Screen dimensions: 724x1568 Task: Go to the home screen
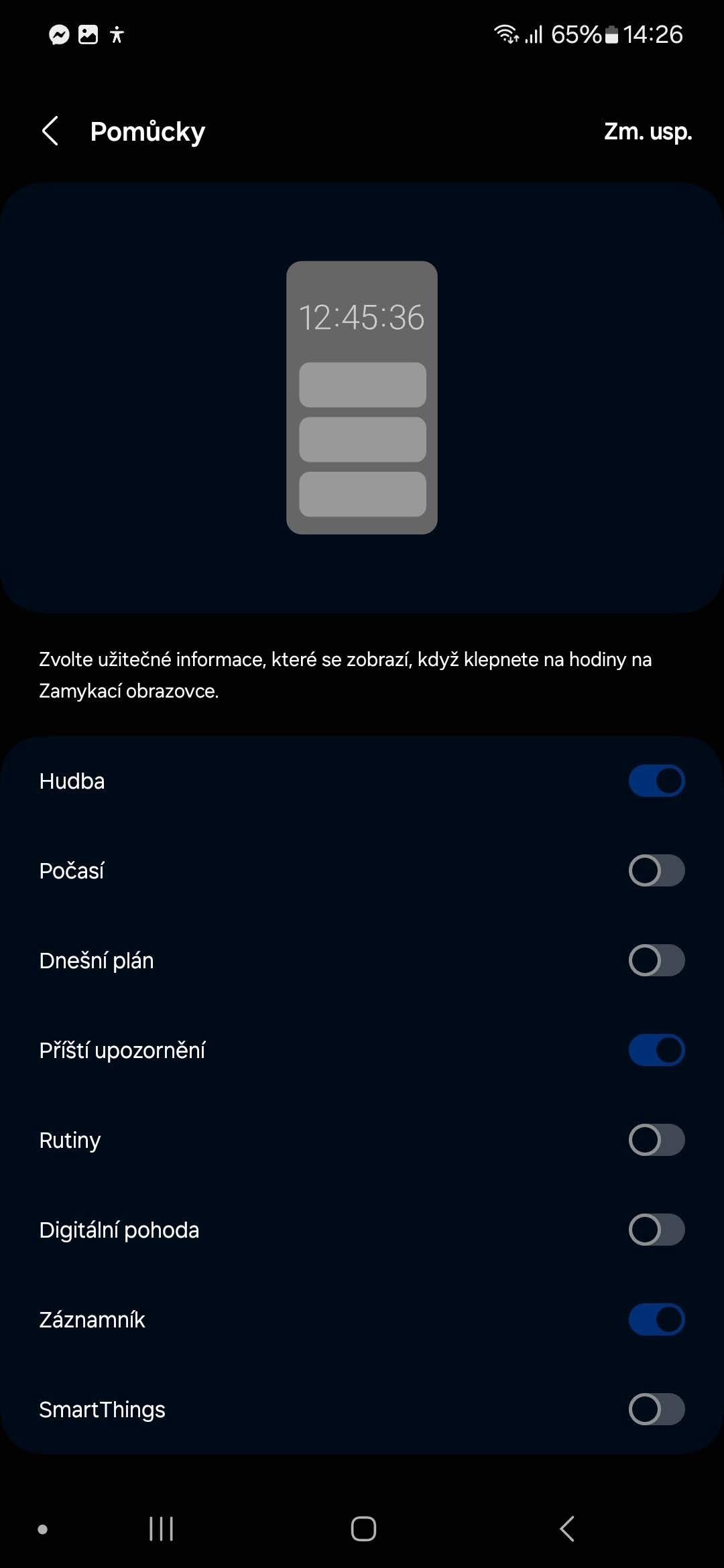click(x=363, y=1528)
